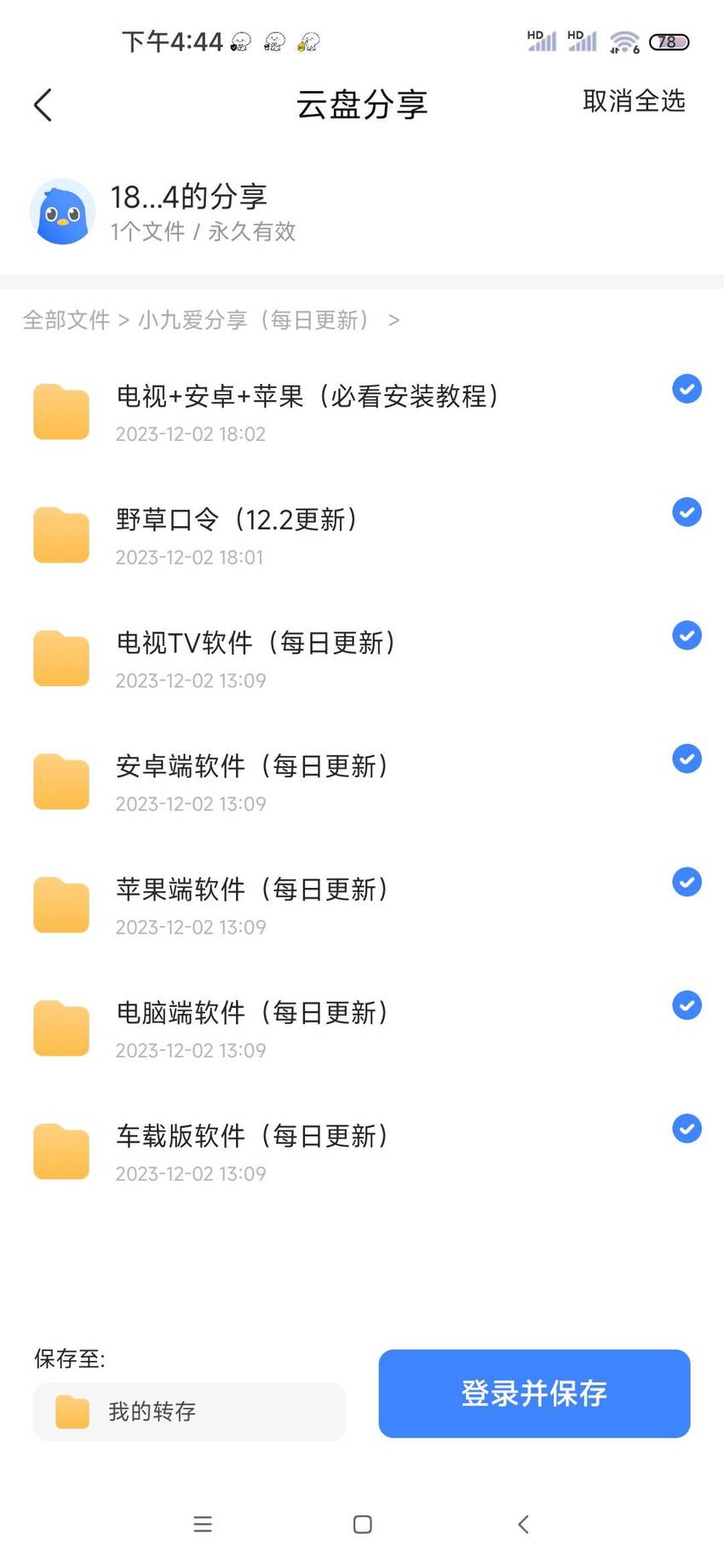Tap 登录并保存 to log in and save
The width and height of the screenshot is (724, 1568).
pyautogui.click(x=534, y=1393)
